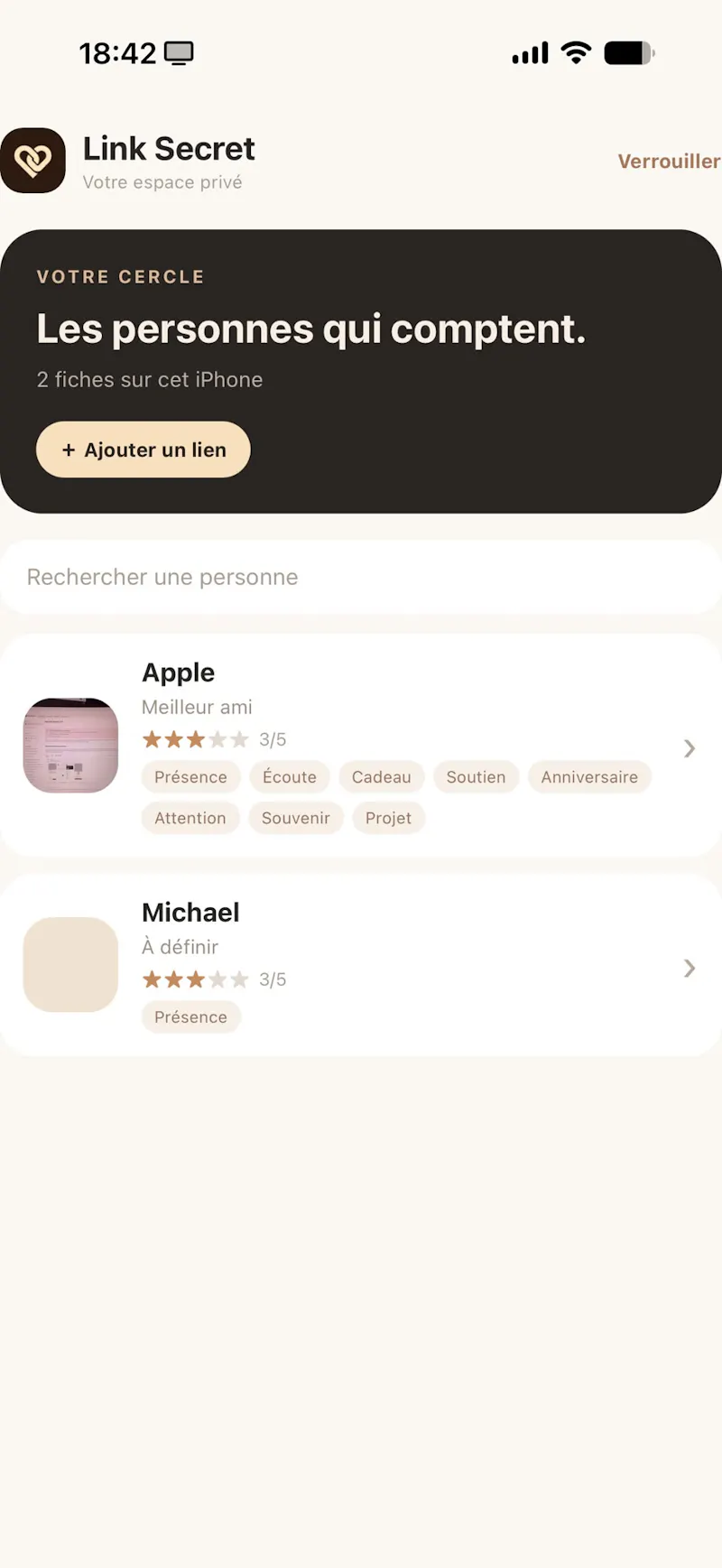This screenshot has height=1568, width=722.
Task: Focus the Rechercher une personne field
Action: coord(361,577)
